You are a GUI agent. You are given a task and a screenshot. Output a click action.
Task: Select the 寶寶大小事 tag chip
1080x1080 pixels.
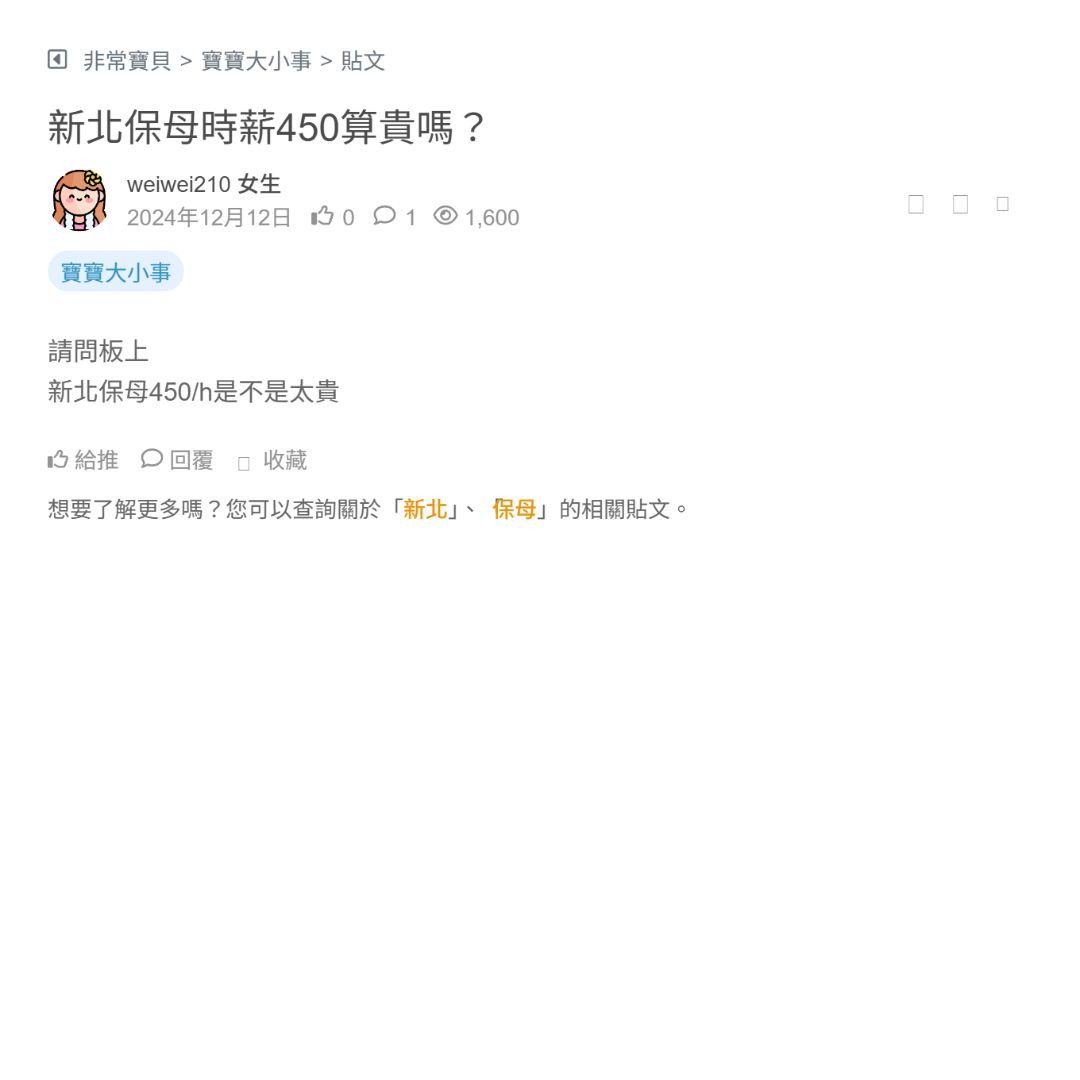116,272
